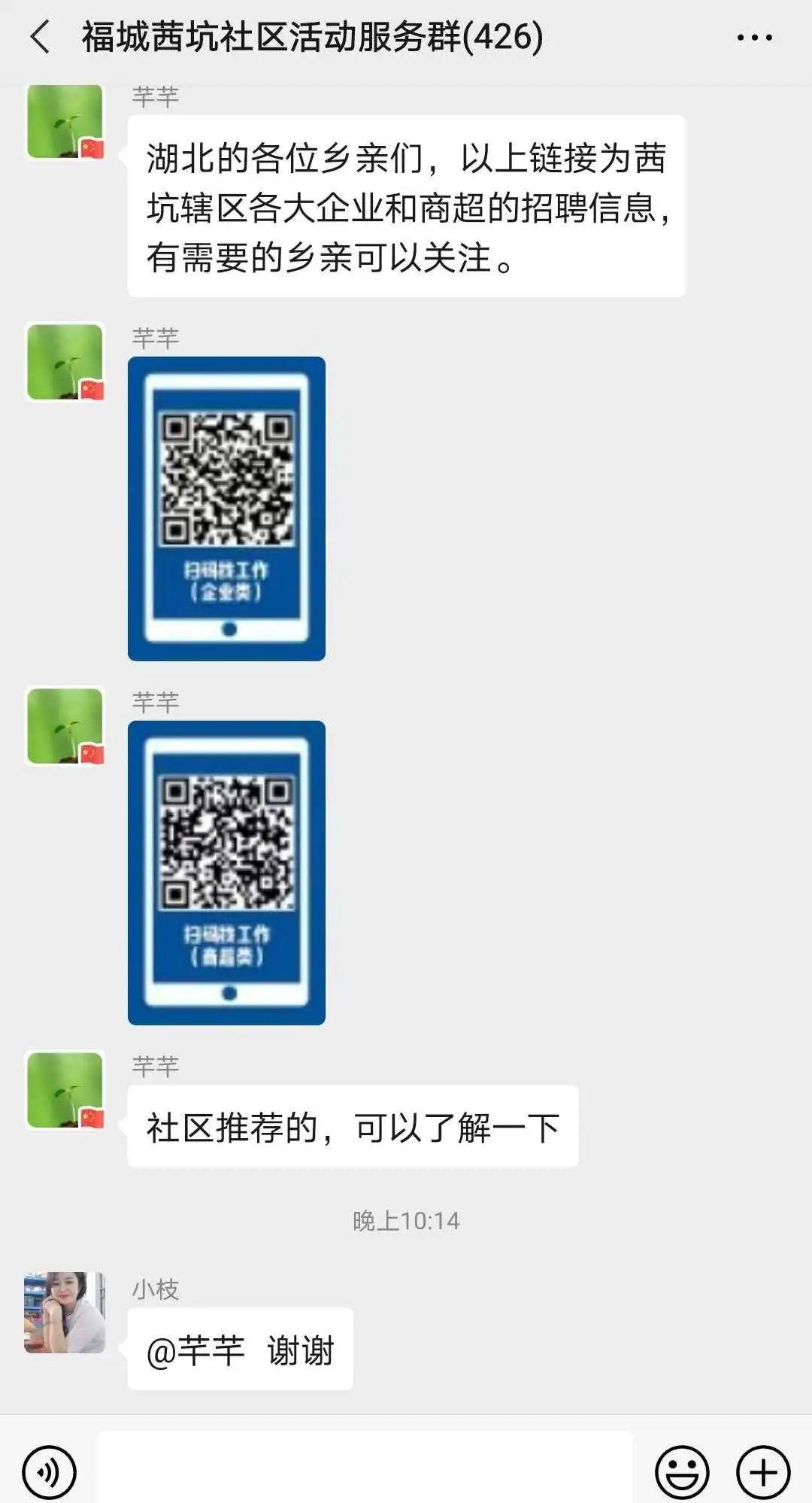Go back from the group chat

point(41,37)
